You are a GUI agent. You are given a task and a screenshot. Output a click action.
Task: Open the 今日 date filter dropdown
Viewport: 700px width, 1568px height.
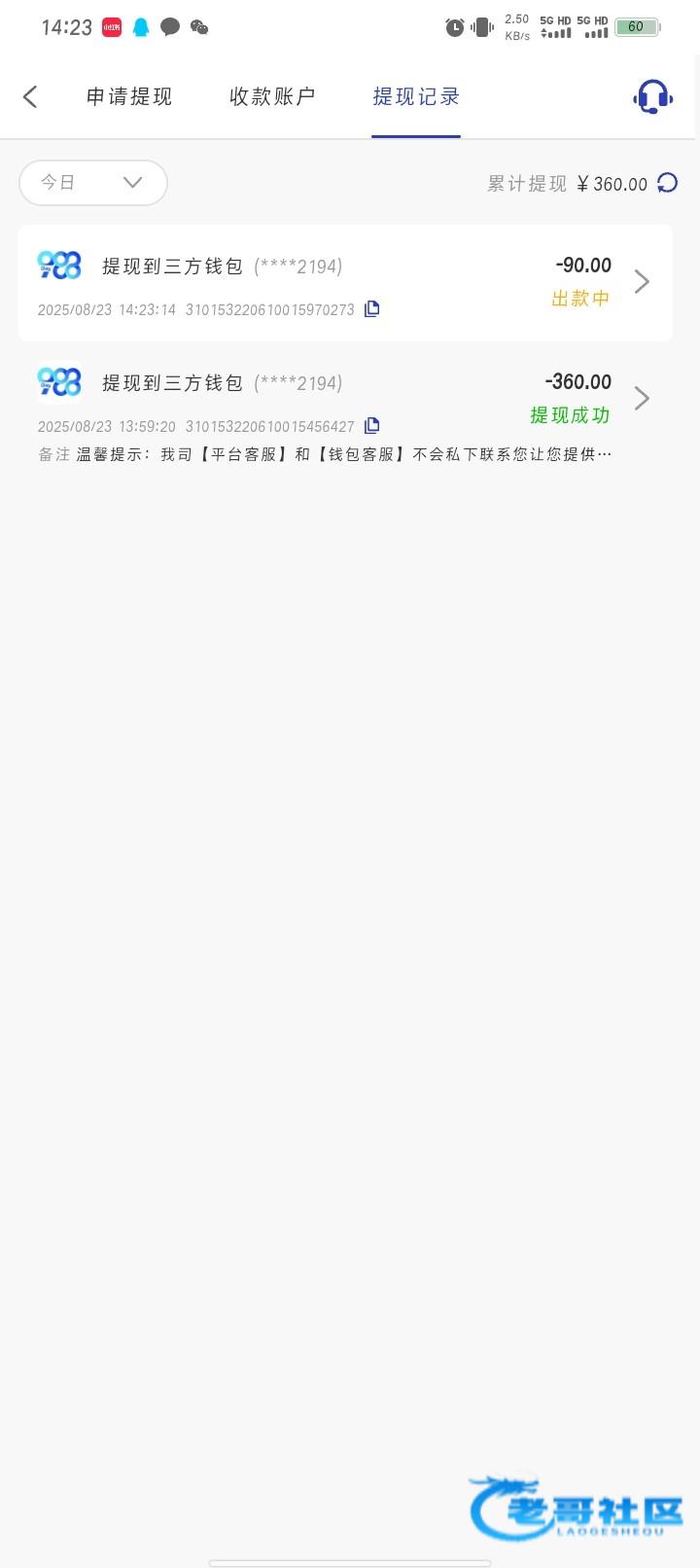[x=93, y=182]
